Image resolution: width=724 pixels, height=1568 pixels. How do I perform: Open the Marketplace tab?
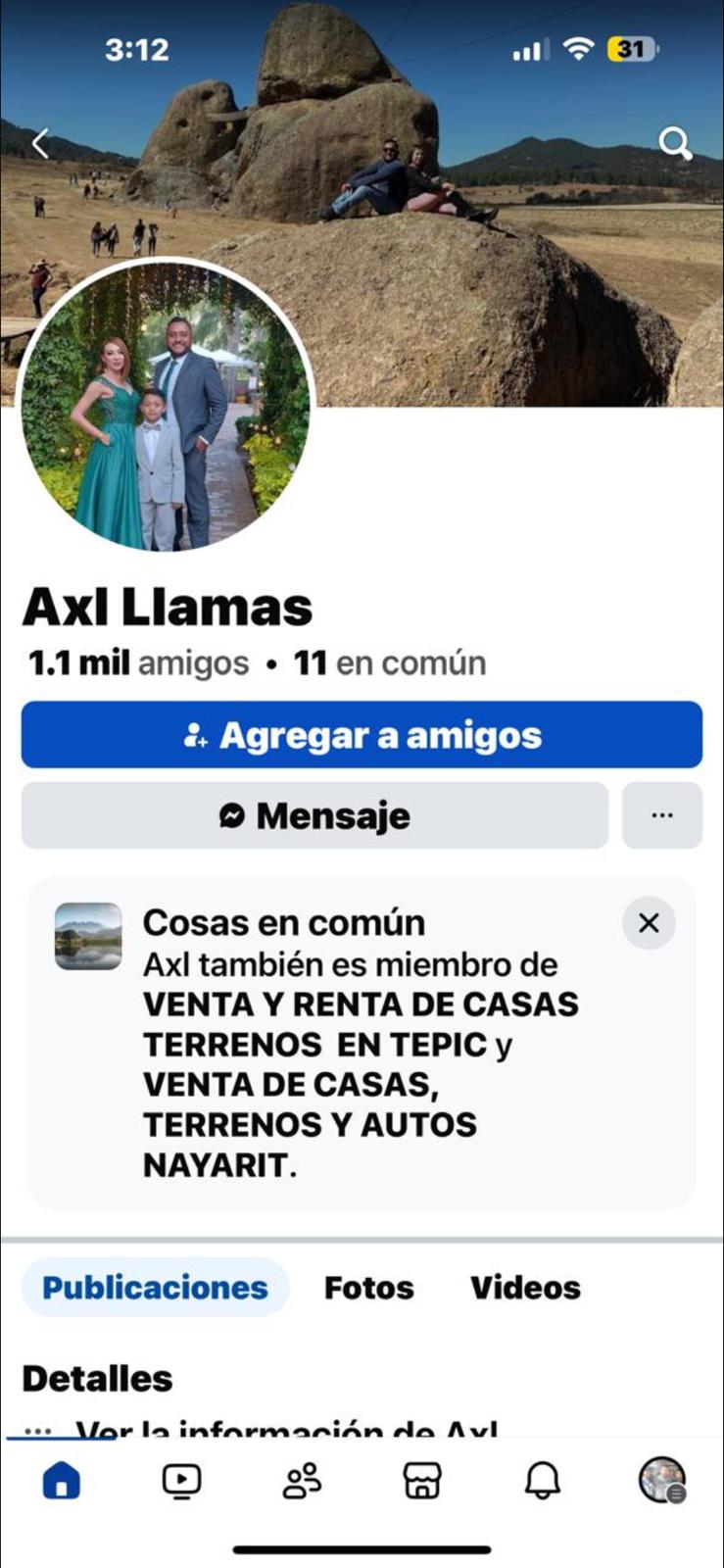pos(422,1480)
